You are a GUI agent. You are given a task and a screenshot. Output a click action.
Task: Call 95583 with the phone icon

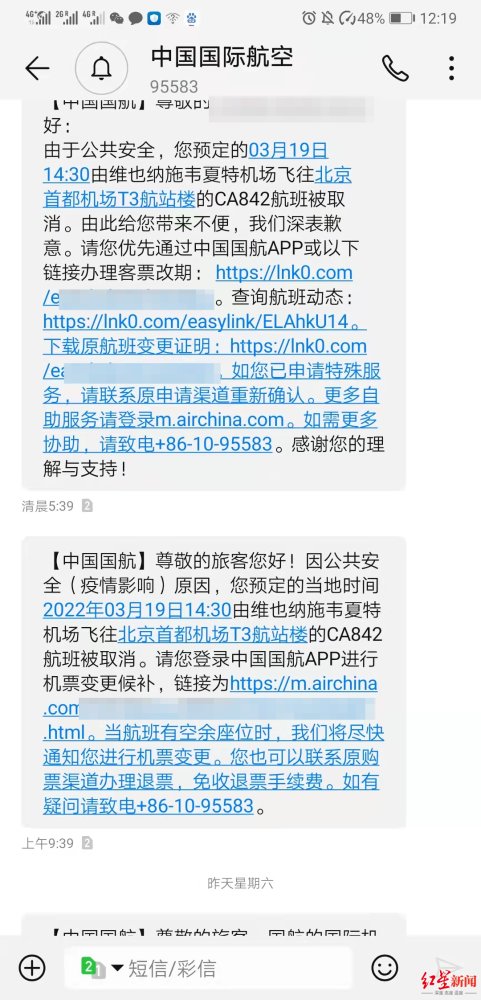(395, 68)
